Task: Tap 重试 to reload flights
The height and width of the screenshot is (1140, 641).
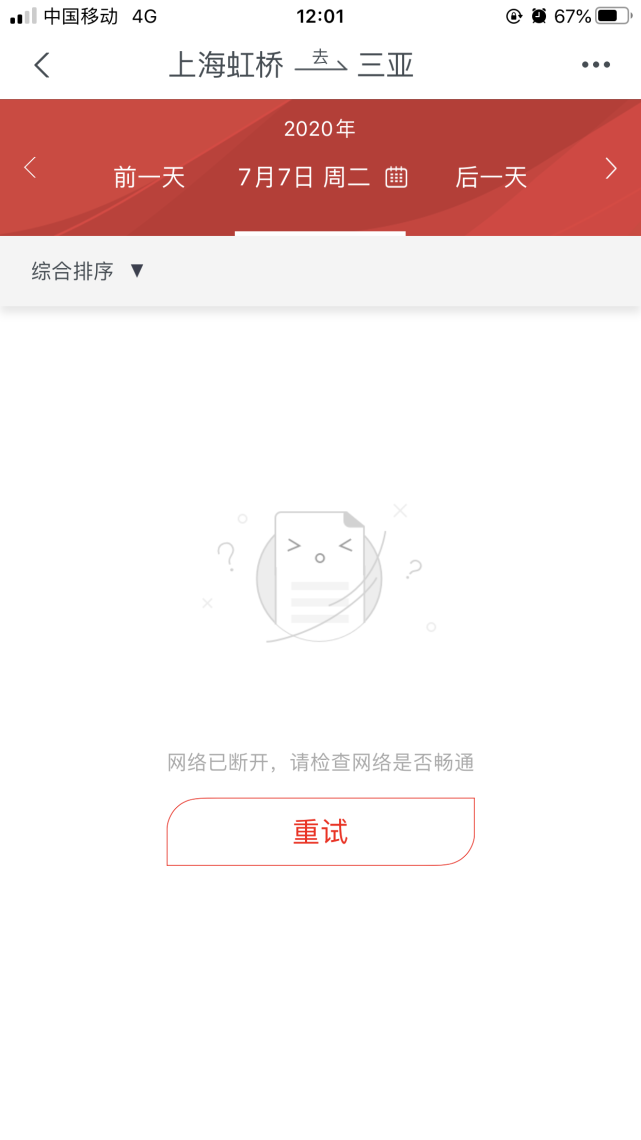Action: [320, 832]
